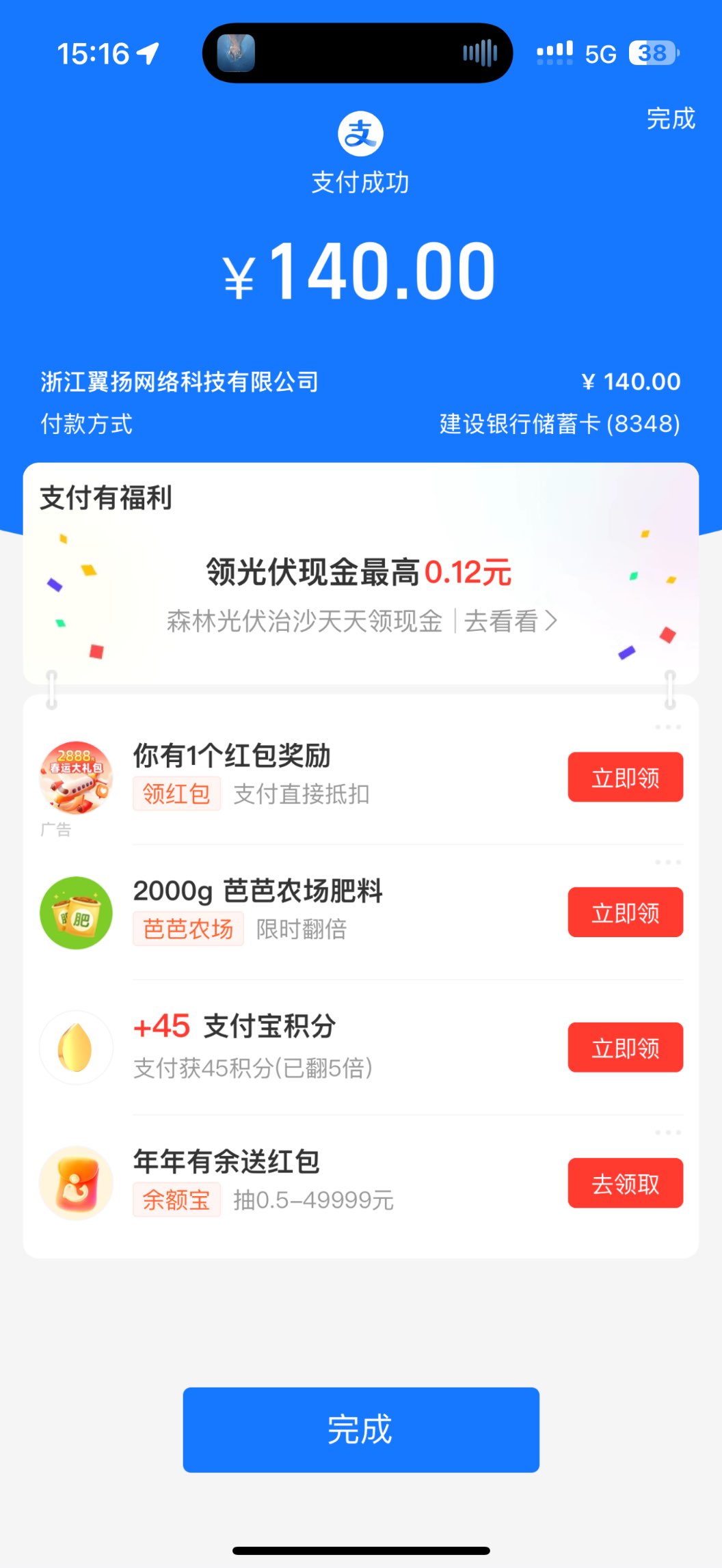Viewport: 722px width, 1568px height.
Task: Collect +45 支付宝积分 points
Action: [x=625, y=1047]
